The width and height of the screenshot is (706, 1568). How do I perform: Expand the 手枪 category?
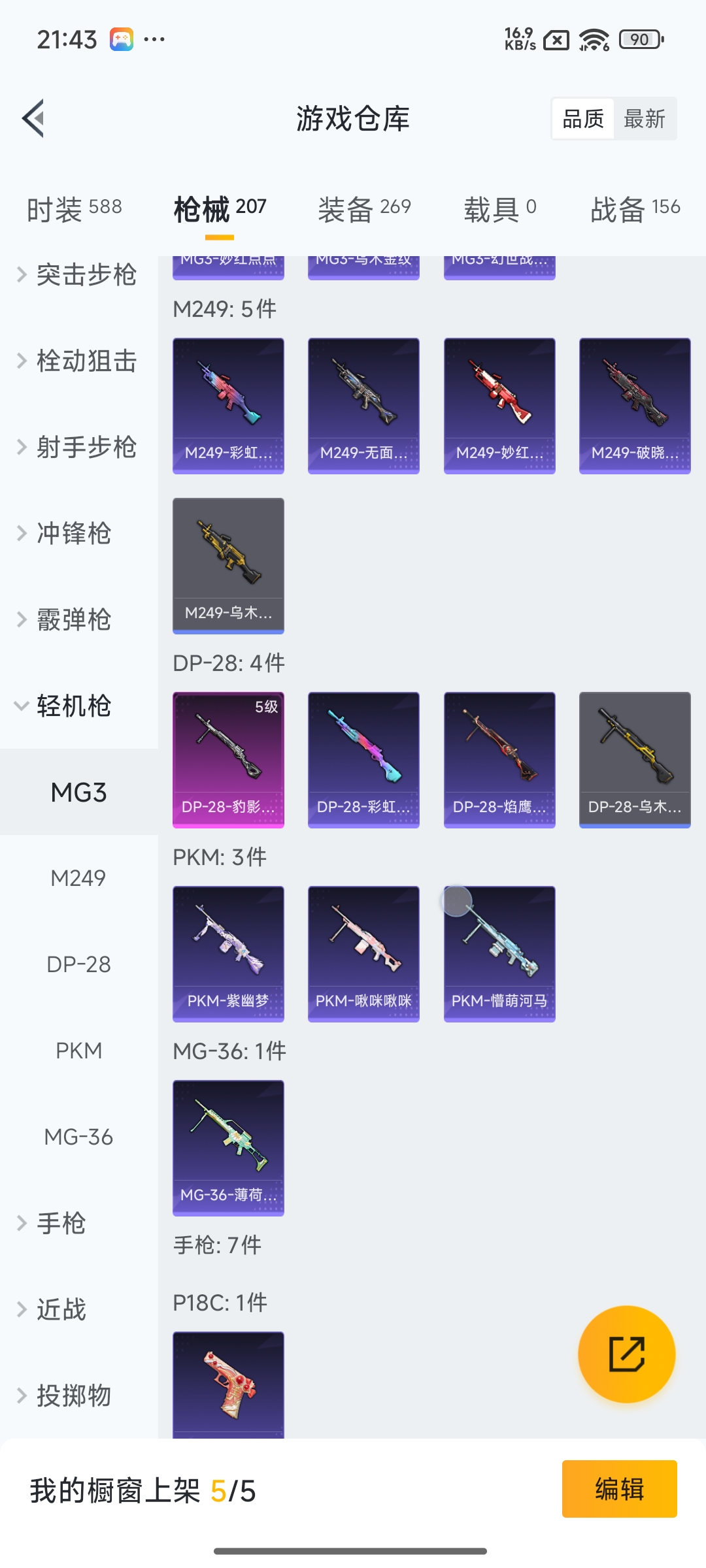59,1224
